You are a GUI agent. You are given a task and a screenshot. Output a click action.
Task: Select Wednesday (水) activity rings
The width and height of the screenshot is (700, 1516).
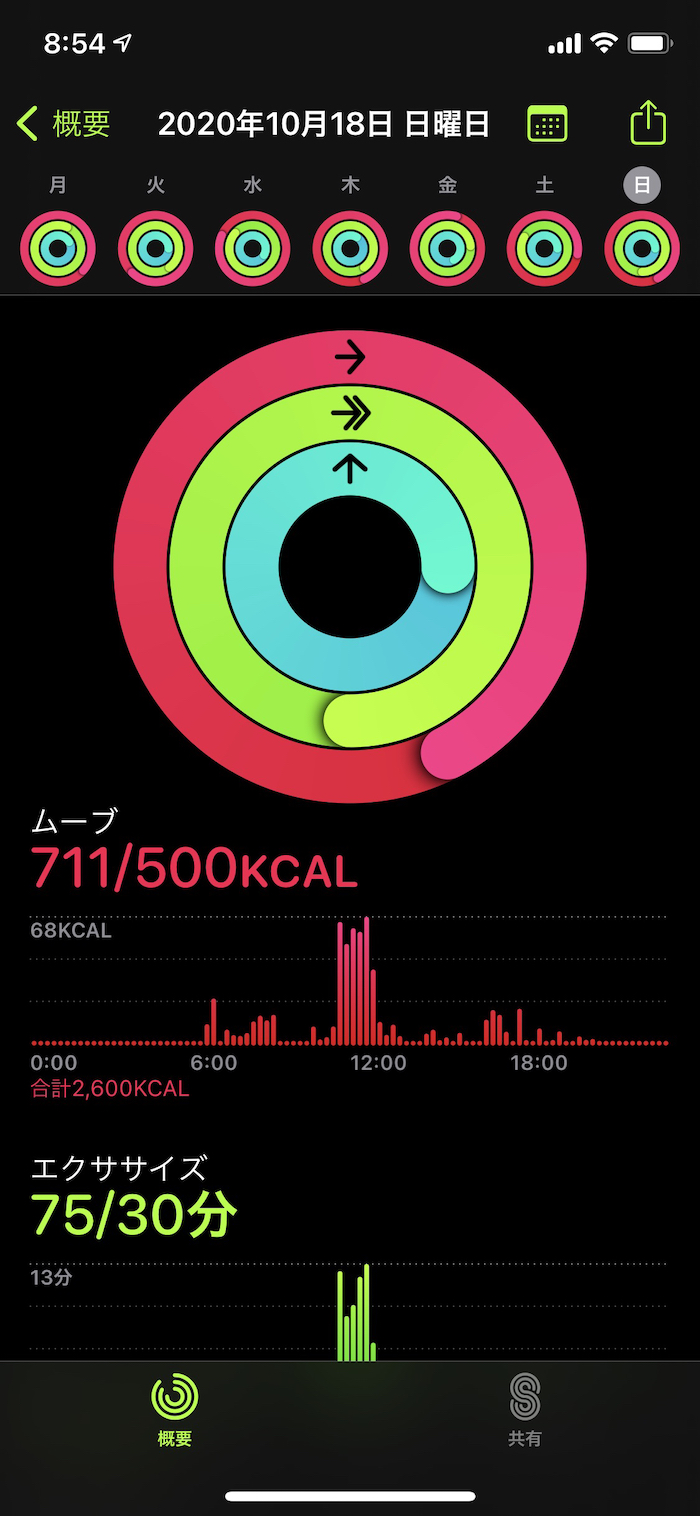click(253, 248)
